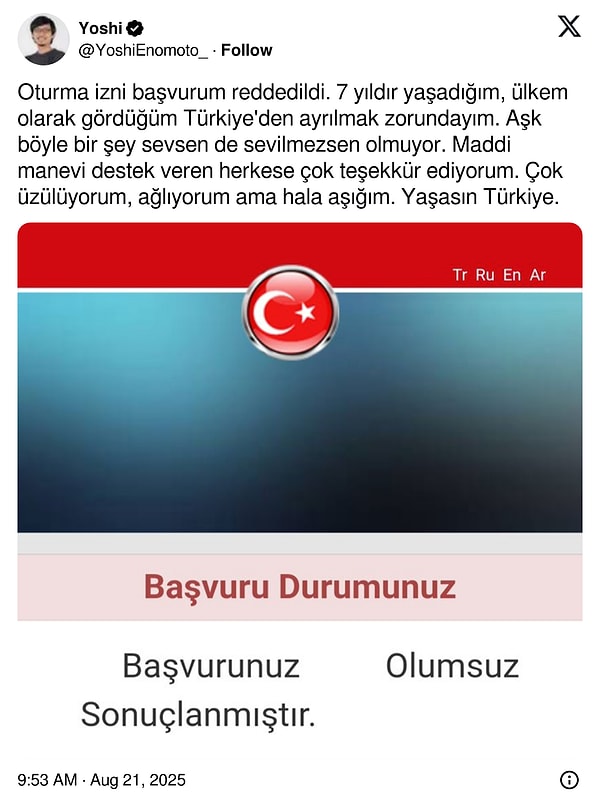Follow Yoshi's account
600x810 pixels.
[x=246, y=50]
